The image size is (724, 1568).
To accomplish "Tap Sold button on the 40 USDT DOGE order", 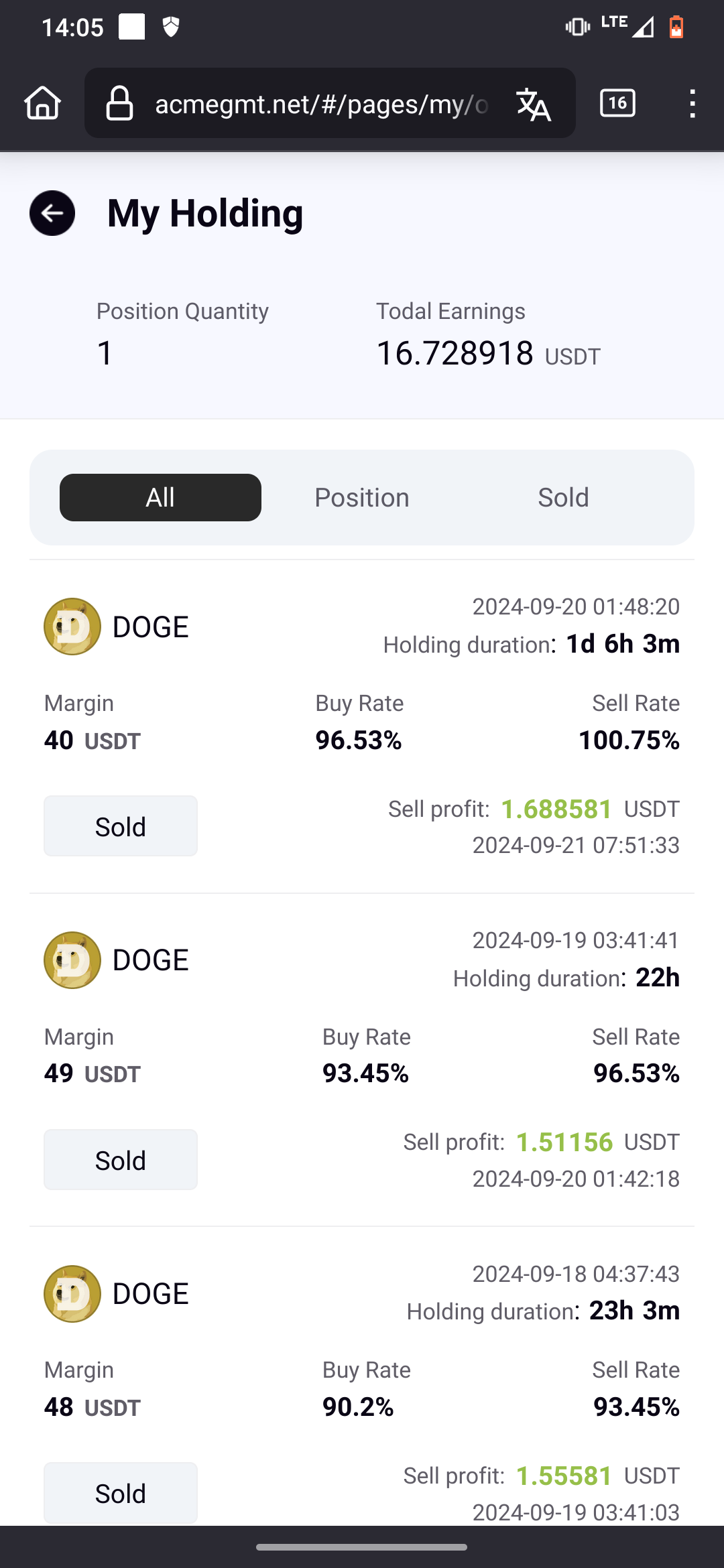I will click(x=121, y=826).
